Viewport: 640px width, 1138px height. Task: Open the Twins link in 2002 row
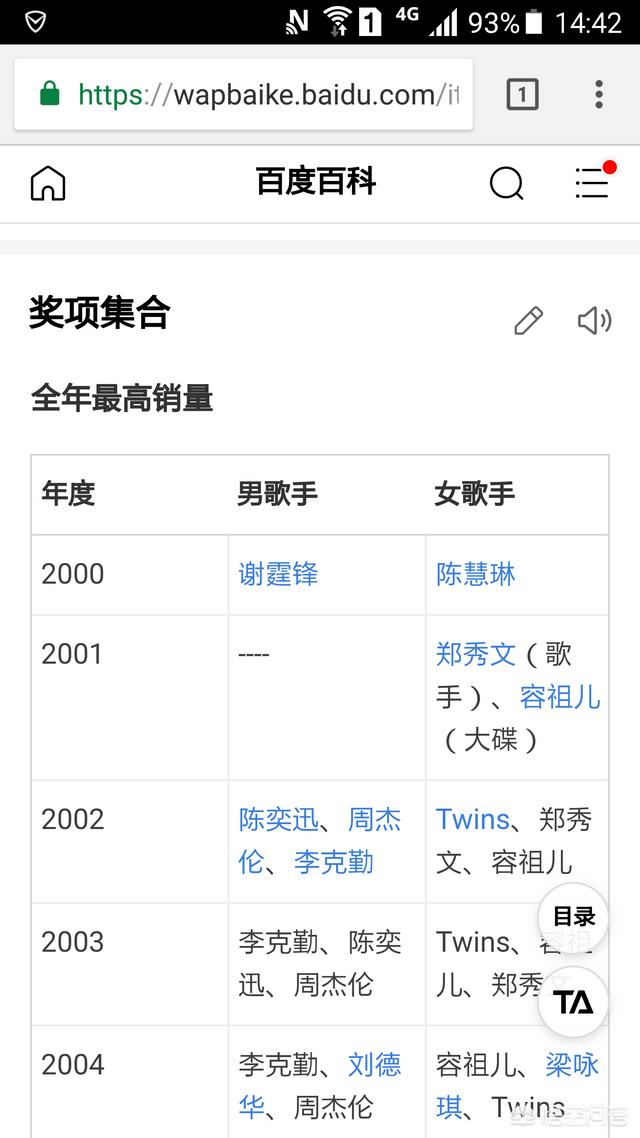click(x=472, y=820)
